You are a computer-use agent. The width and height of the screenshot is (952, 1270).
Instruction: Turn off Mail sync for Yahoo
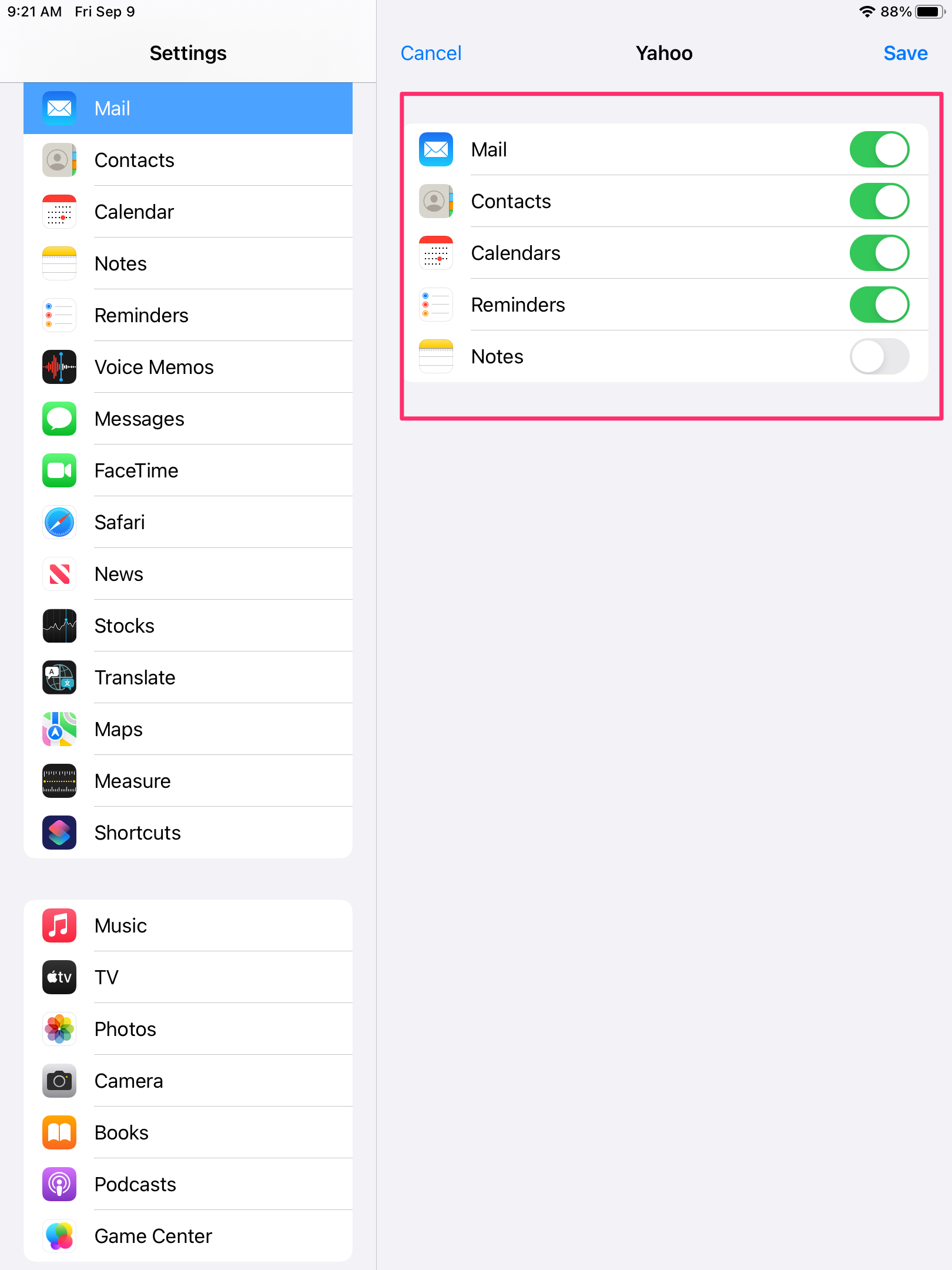pos(879,149)
